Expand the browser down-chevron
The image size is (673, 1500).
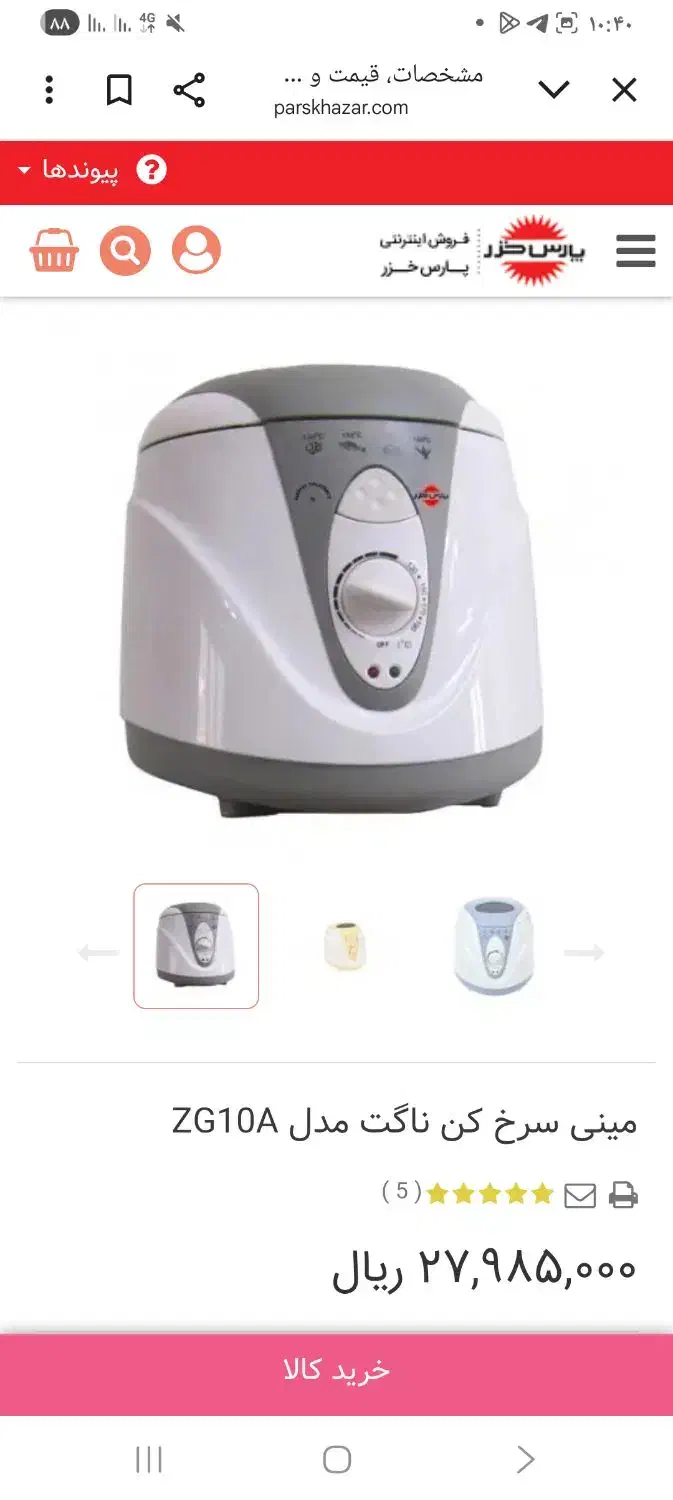click(553, 91)
